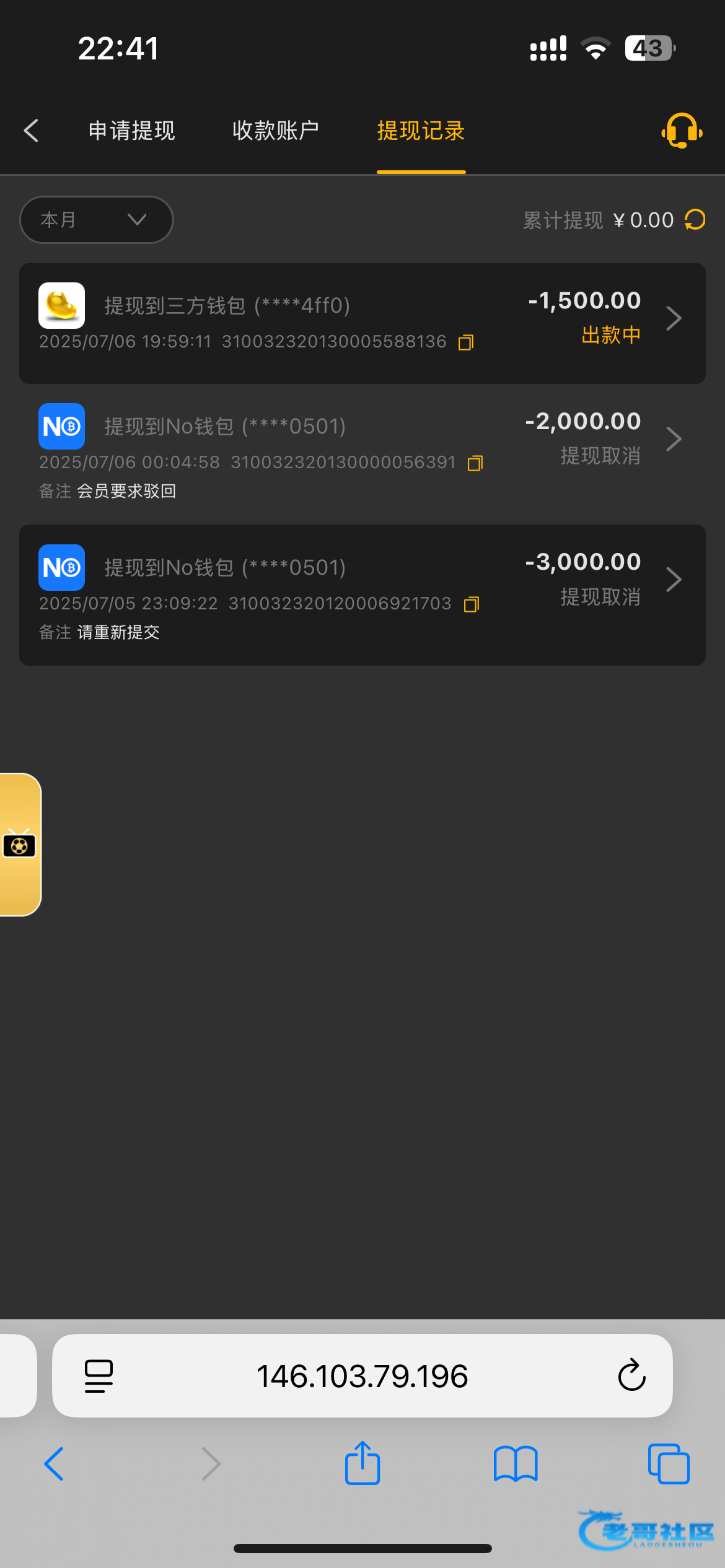
Task: Copy order number ending 0056391
Action: (475, 463)
